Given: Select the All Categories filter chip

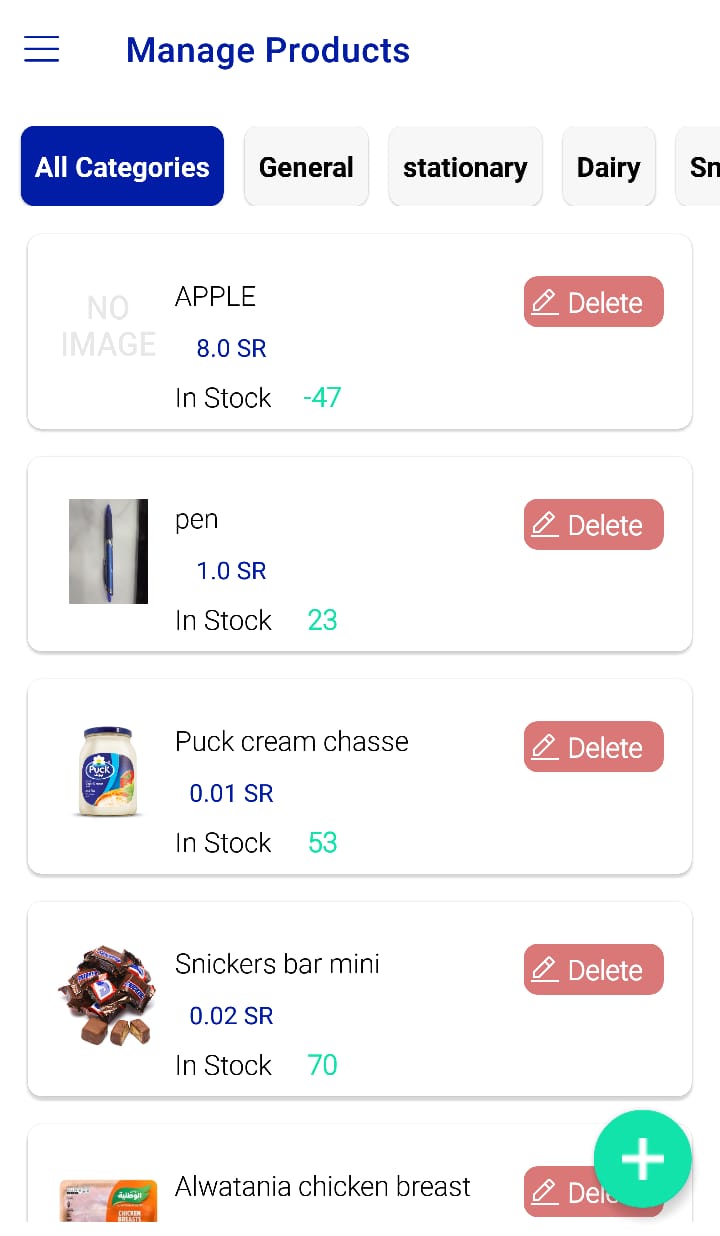Looking at the screenshot, I should (x=122, y=166).
